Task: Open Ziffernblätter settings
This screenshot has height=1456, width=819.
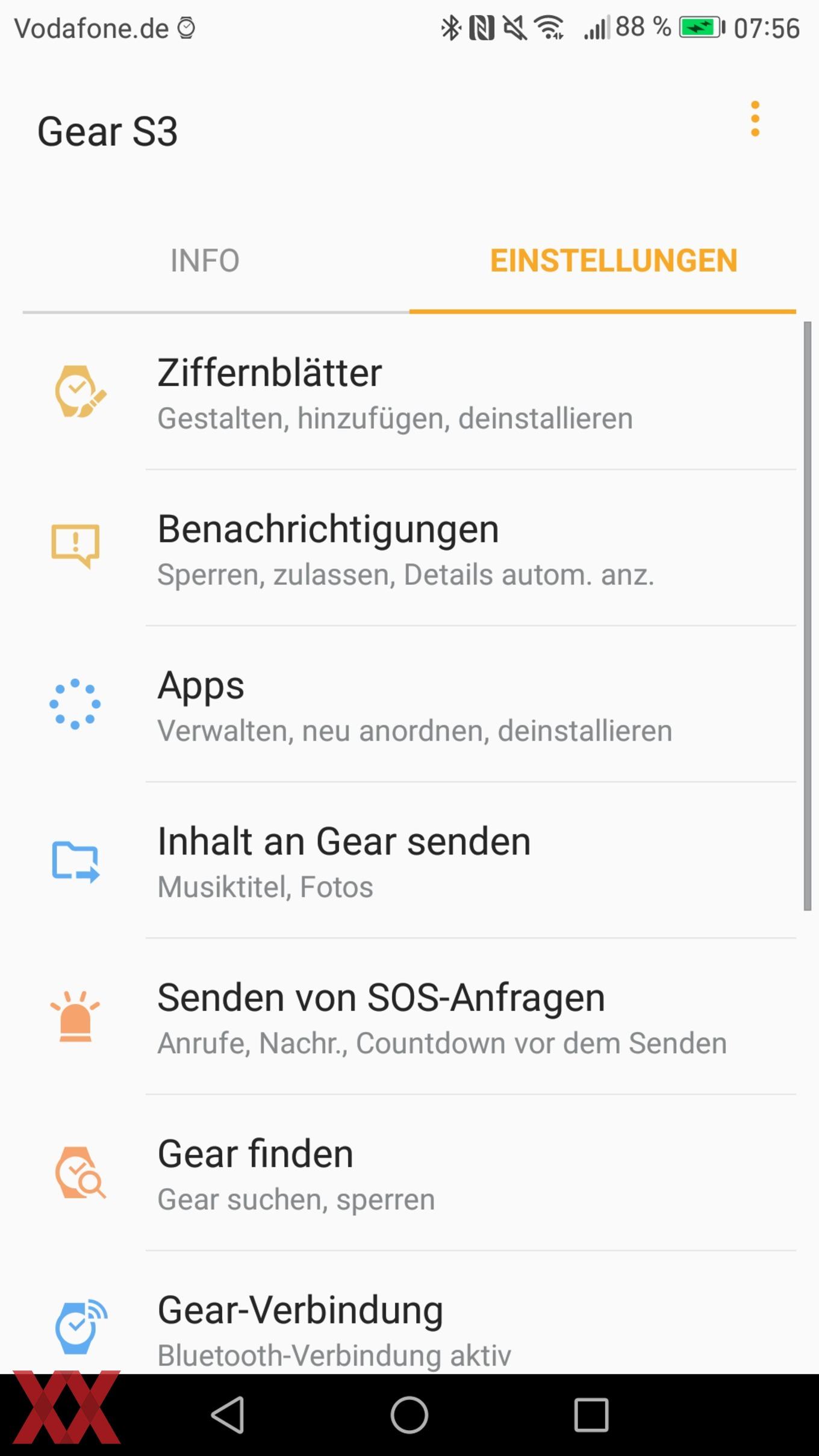Action: click(409, 393)
